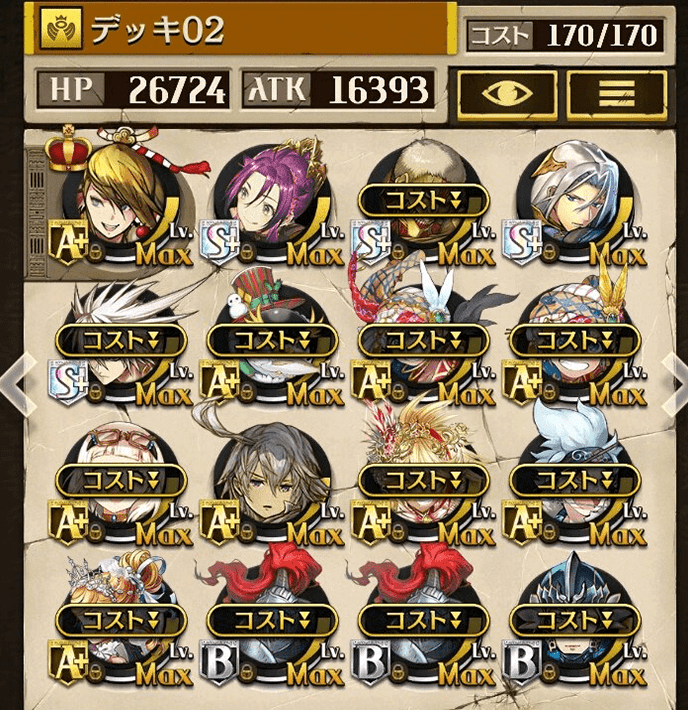Toggle the eye view button
The image size is (688, 710).
(x=507, y=94)
